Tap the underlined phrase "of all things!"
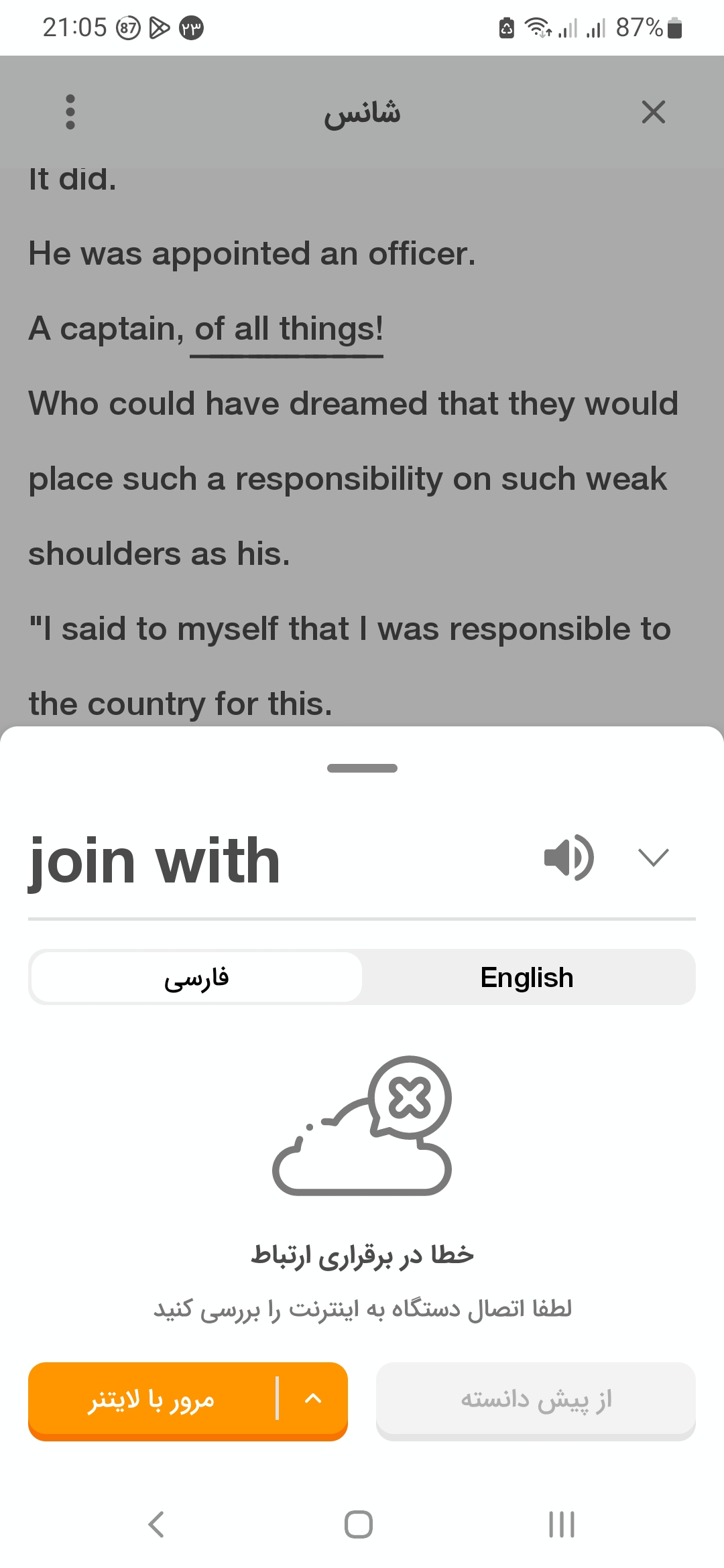This screenshot has width=724, height=1568. 289,329
